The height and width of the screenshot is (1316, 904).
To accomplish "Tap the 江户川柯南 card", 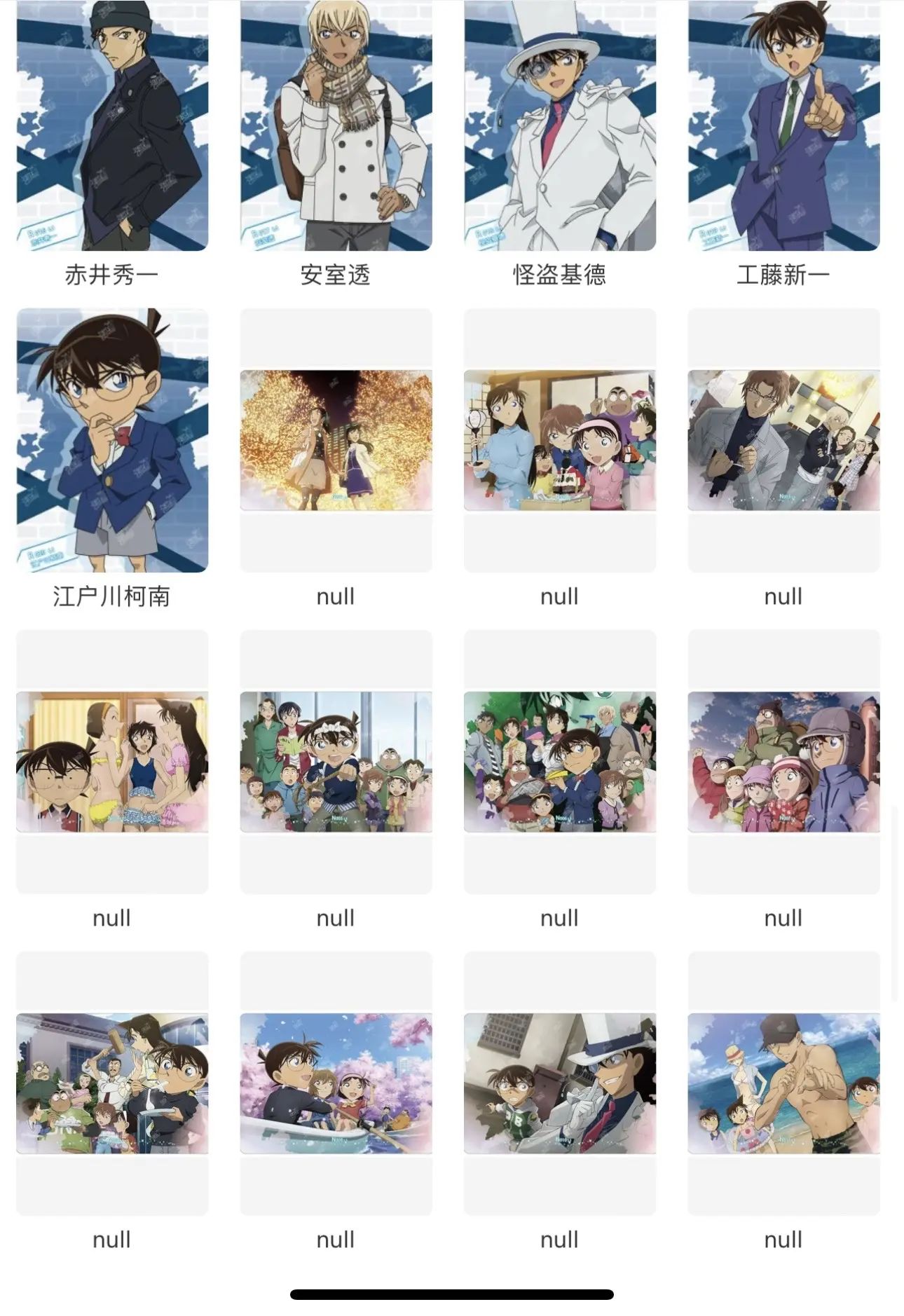I will (112, 440).
